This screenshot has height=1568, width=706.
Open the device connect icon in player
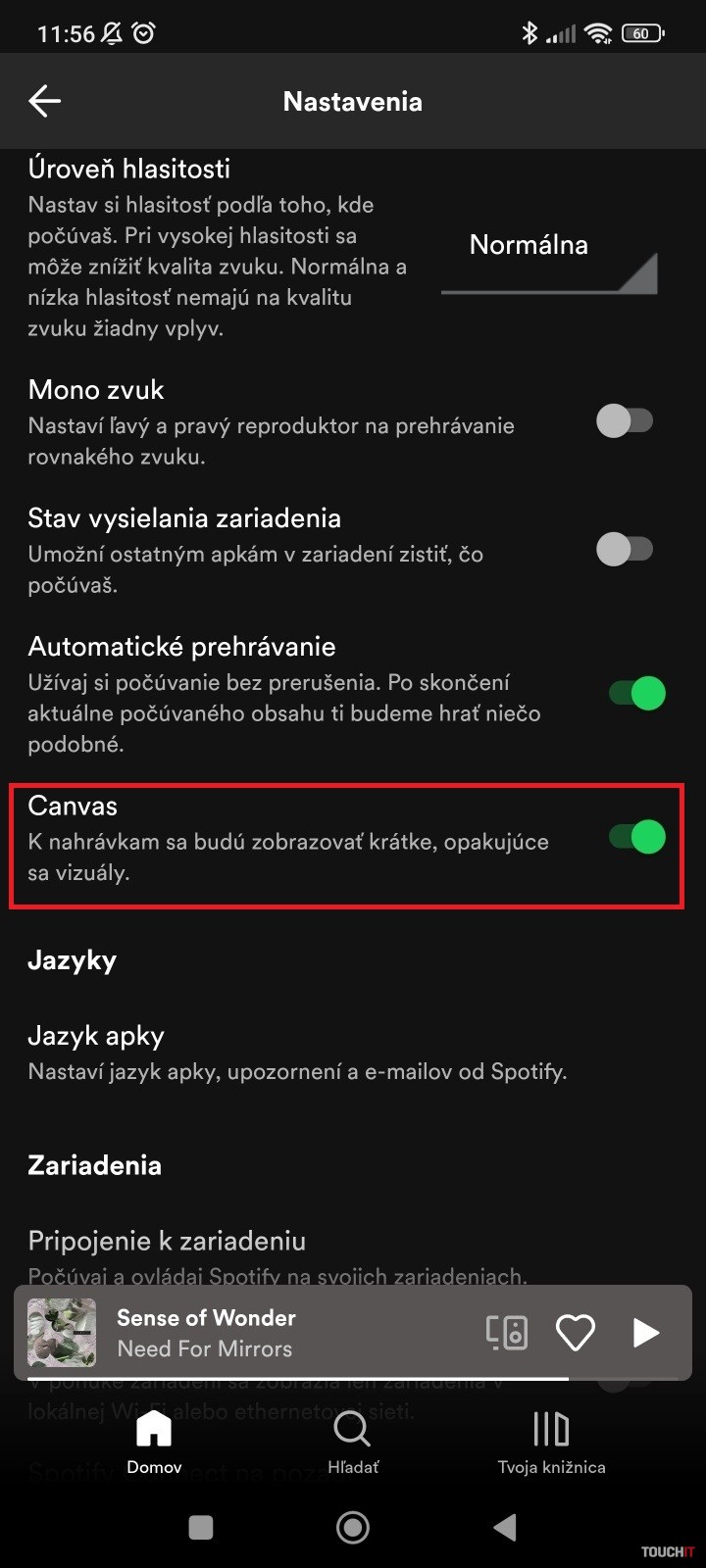tap(507, 1333)
